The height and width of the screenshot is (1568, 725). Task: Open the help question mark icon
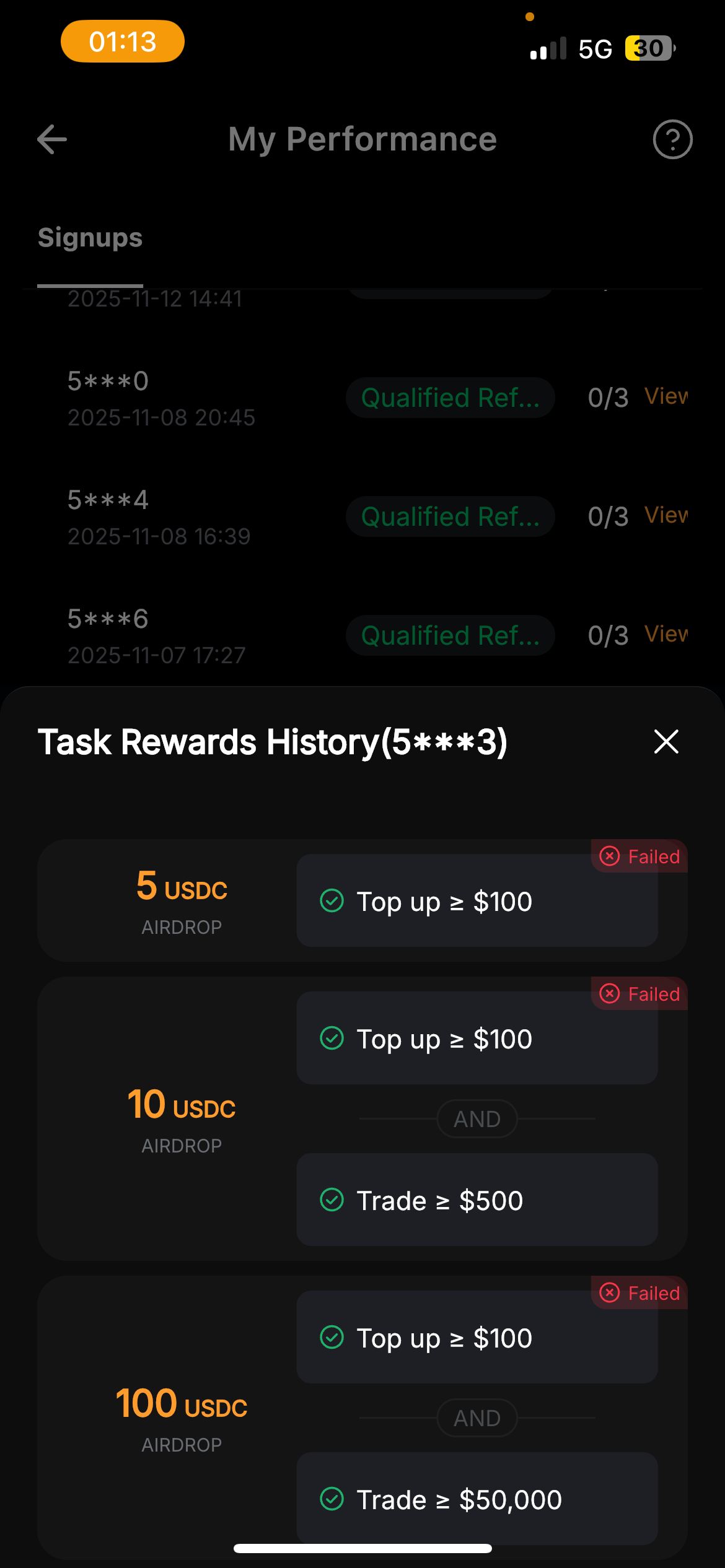tap(672, 139)
